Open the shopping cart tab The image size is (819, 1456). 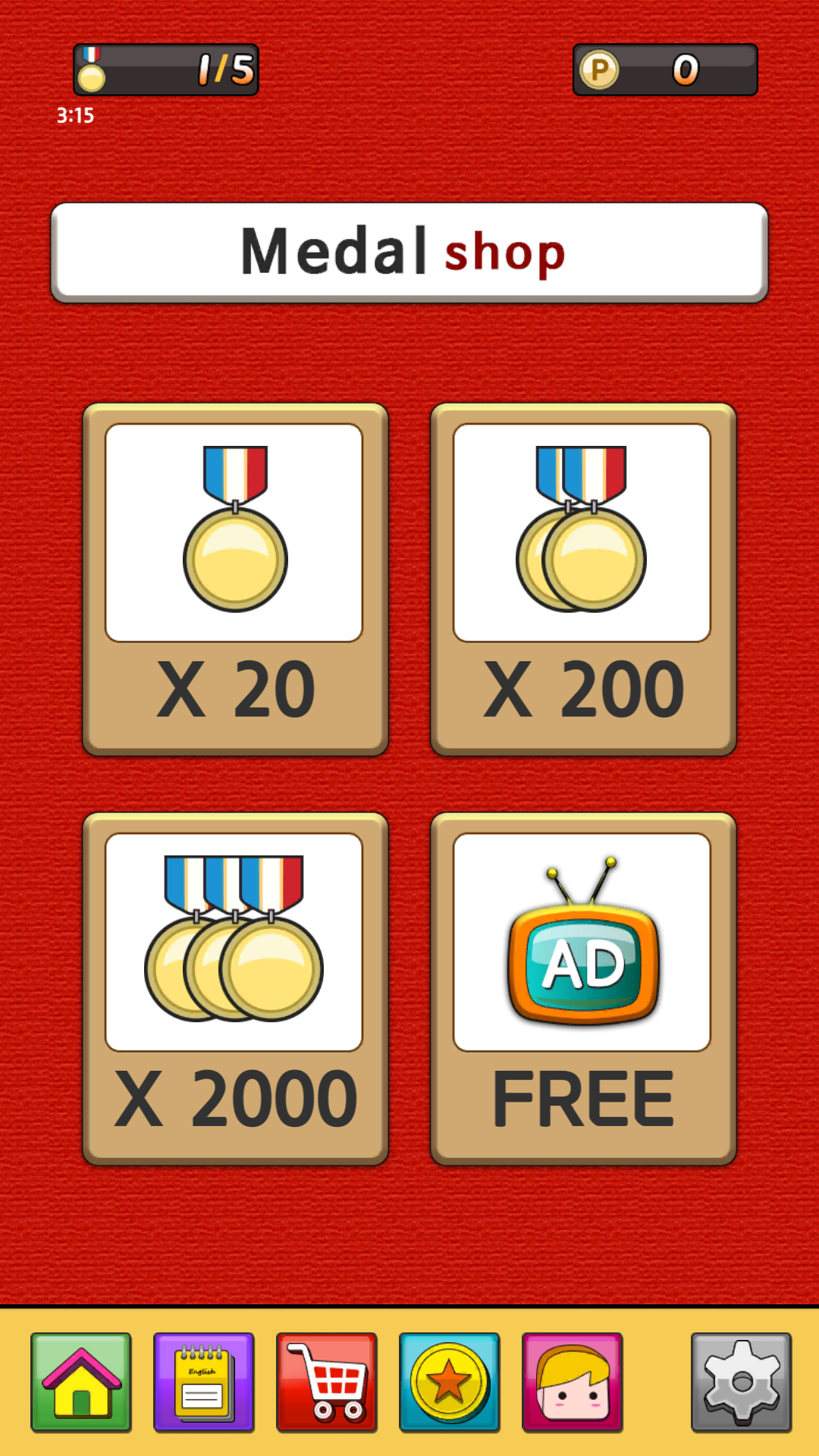(327, 1382)
